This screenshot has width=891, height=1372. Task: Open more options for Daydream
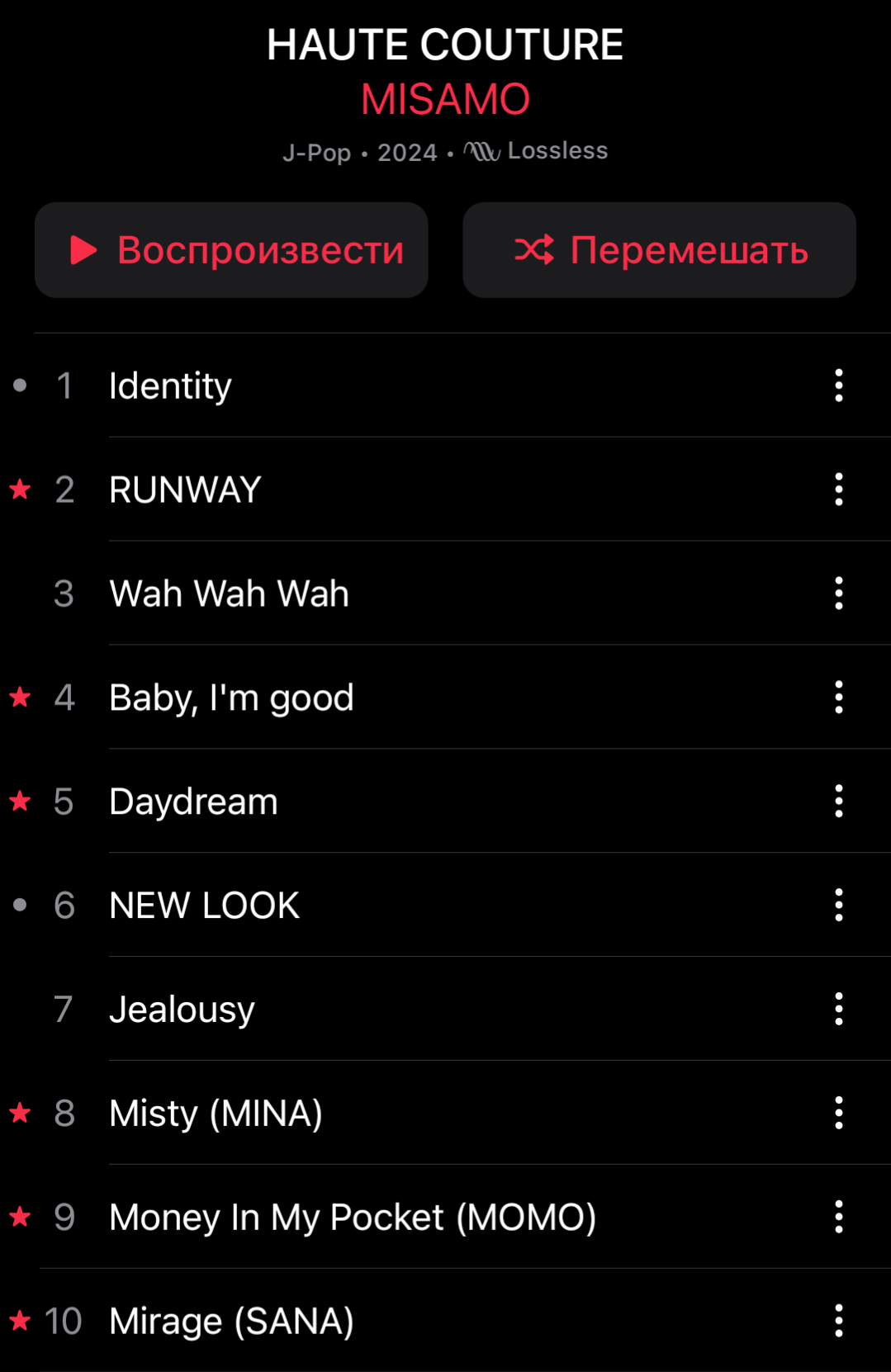838,802
